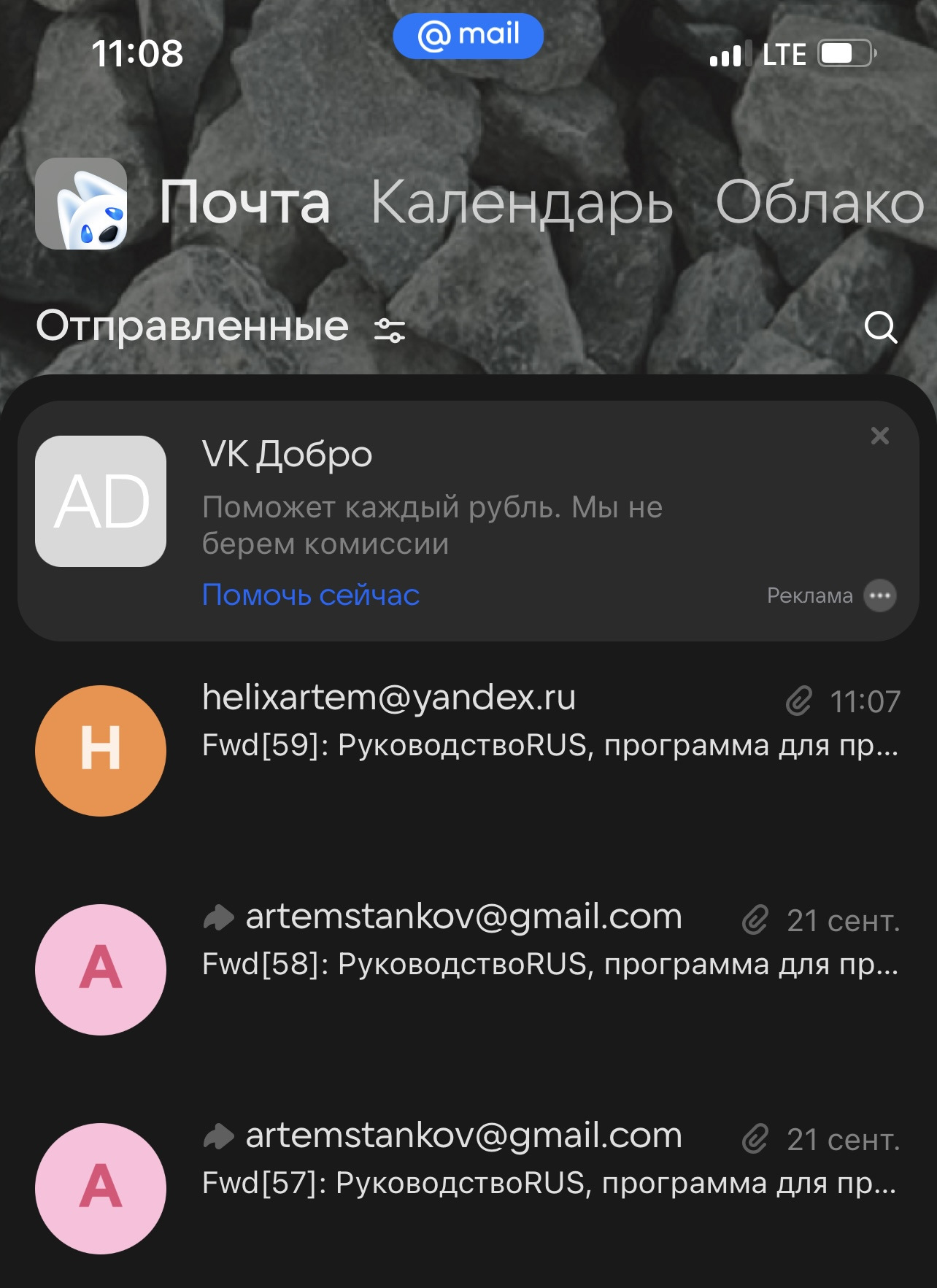Select the Почта tab
The image size is (937, 1288).
click(244, 204)
